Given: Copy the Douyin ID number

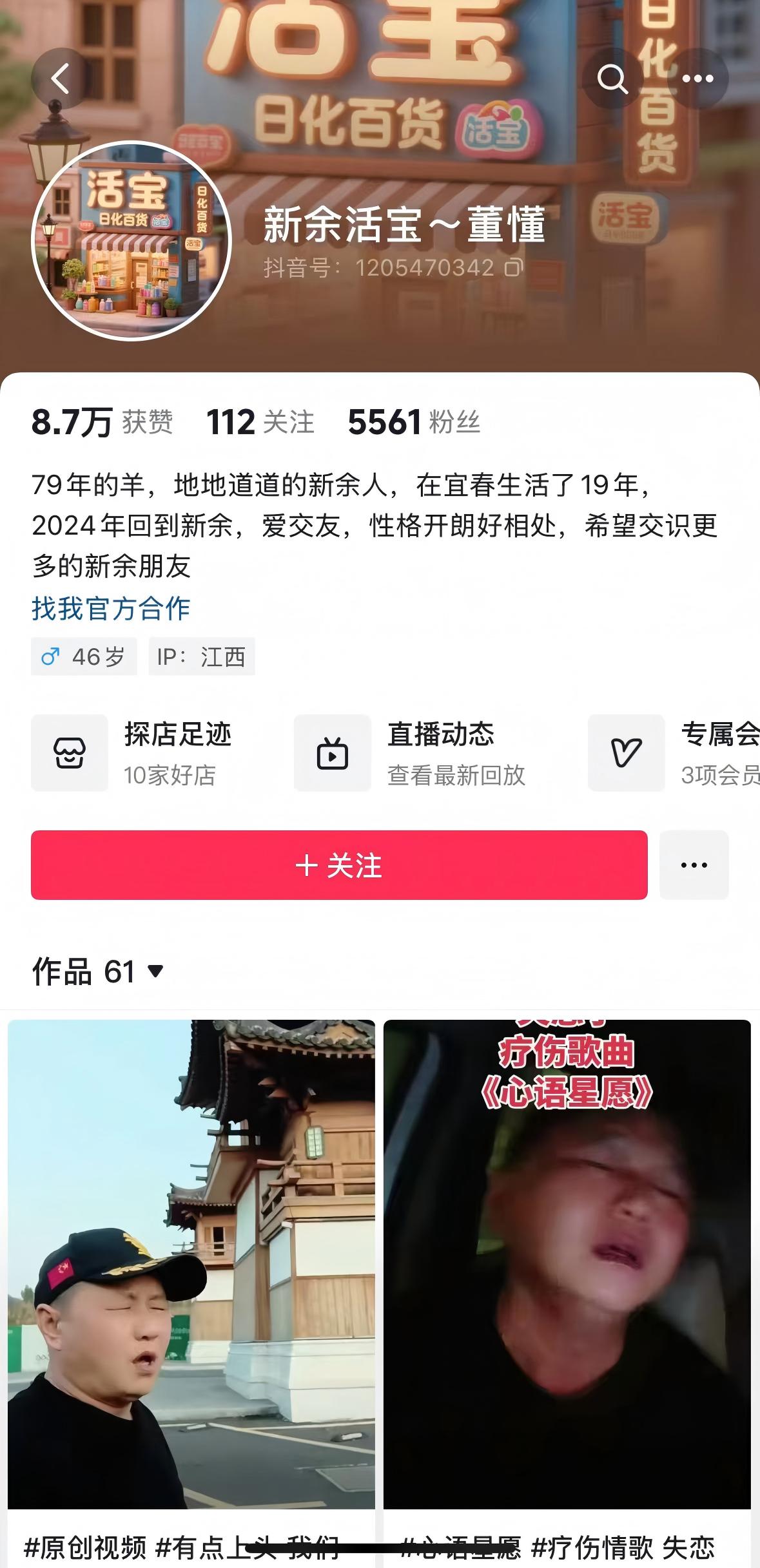Looking at the screenshot, I should [514, 267].
